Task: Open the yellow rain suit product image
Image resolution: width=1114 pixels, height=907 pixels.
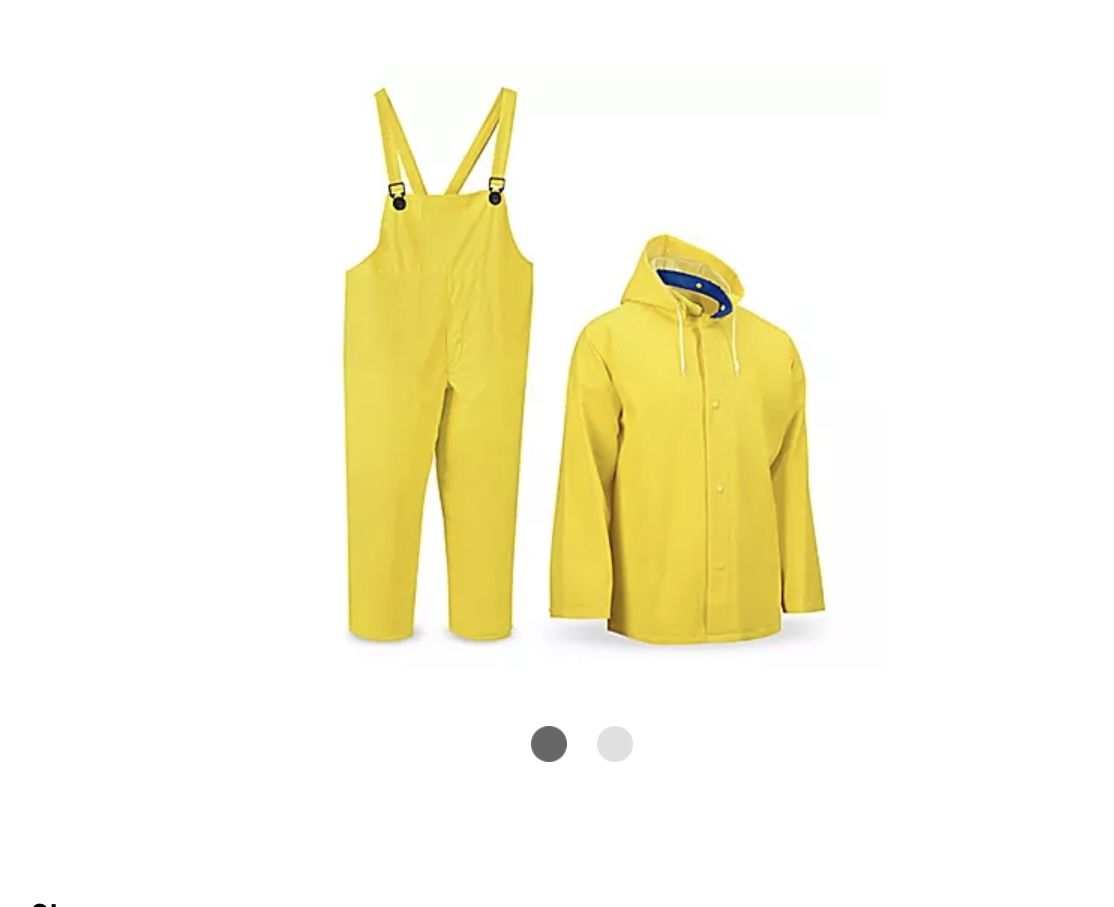Action: (585, 365)
